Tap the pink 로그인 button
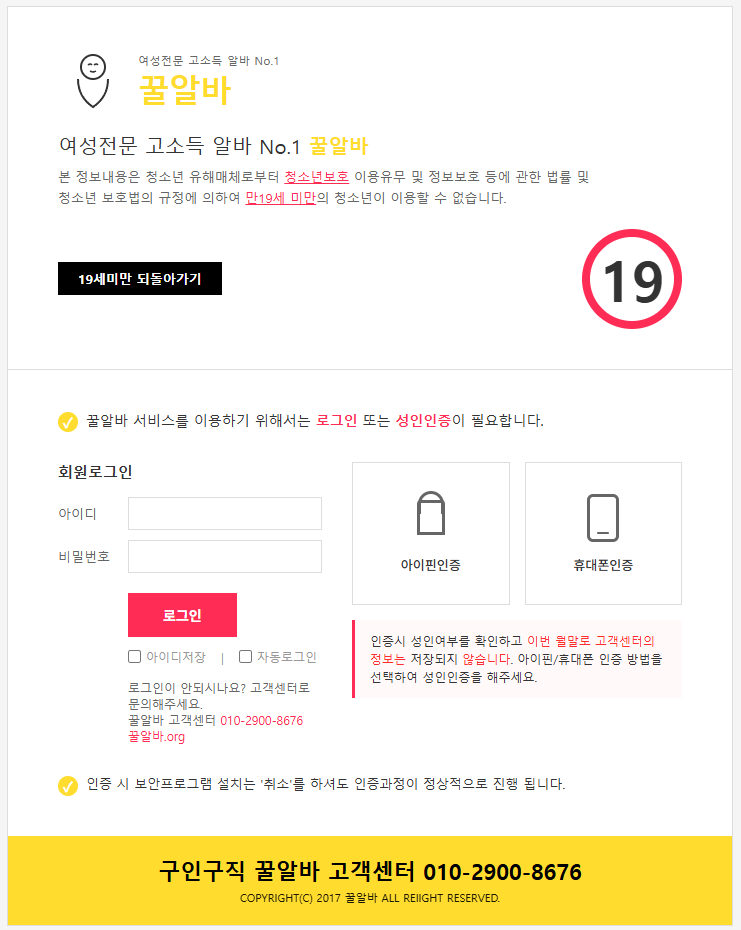 point(182,615)
